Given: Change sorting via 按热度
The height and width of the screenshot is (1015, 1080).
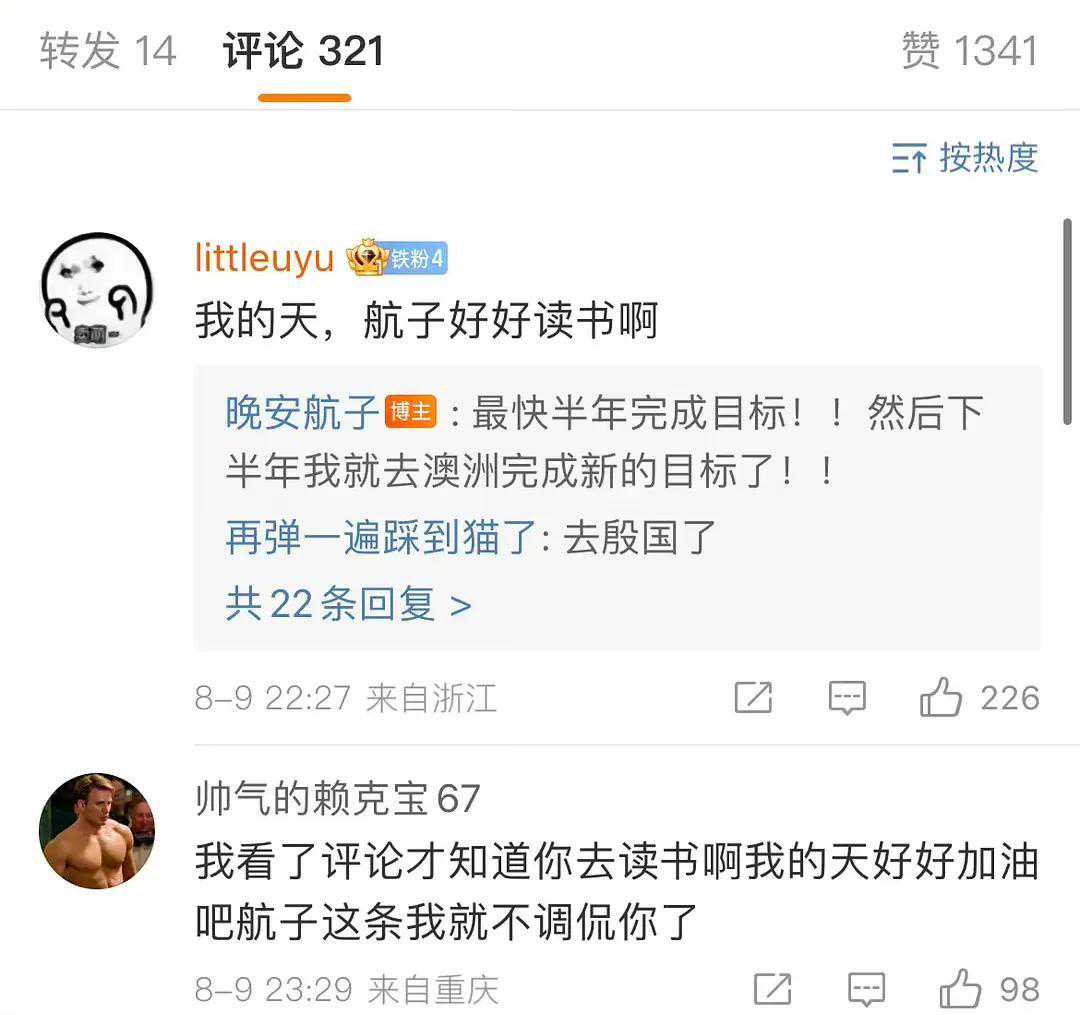Looking at the screenshot, I should pyautogui.click(x=966, y=158).
